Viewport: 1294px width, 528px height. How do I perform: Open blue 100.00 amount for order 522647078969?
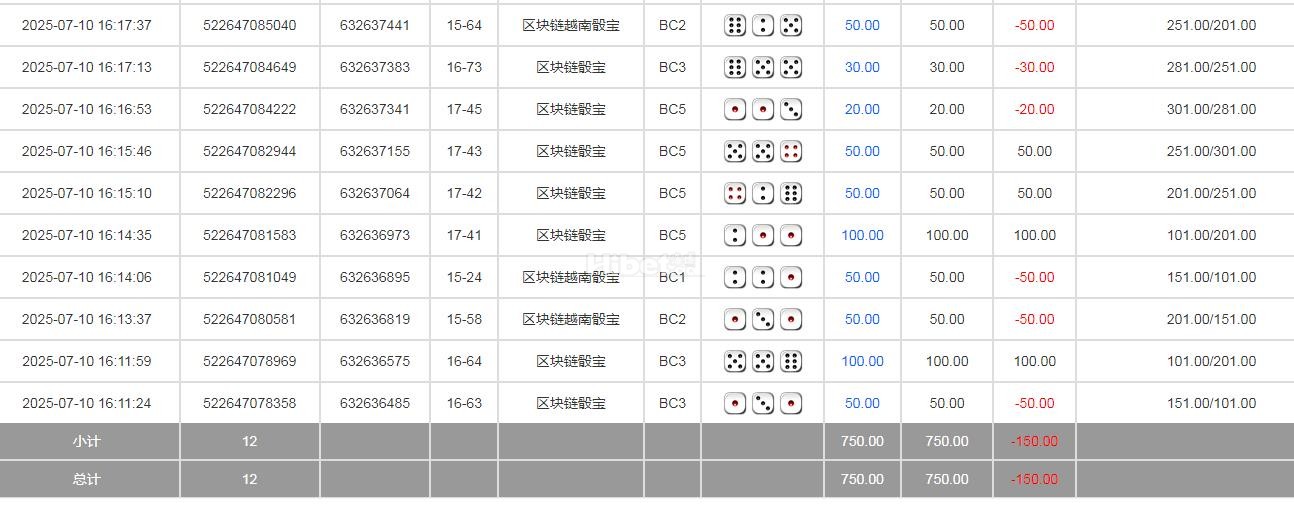coord(862,361)
